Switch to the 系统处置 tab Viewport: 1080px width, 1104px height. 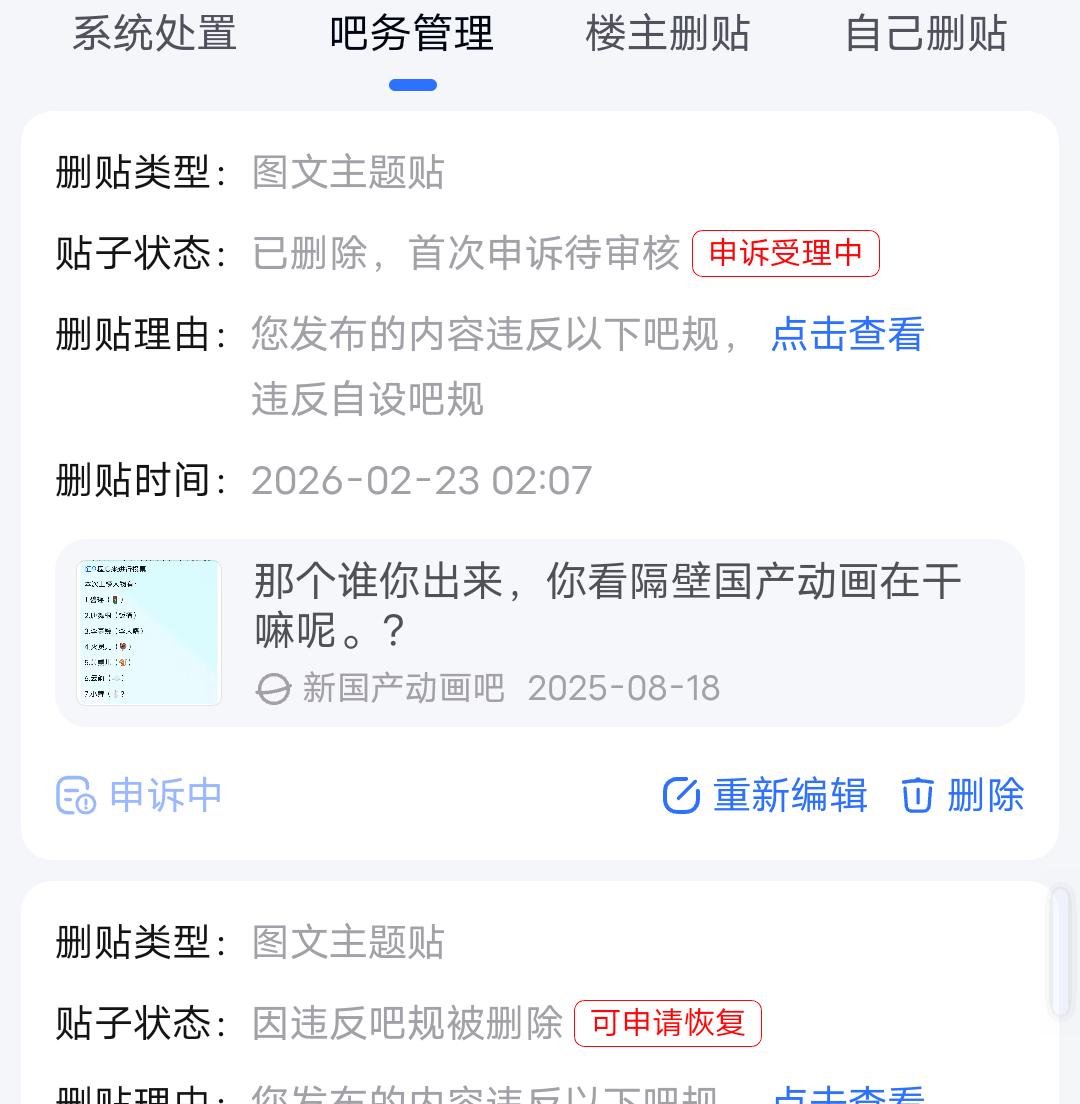pyautogui.click(x=154, y=33)
